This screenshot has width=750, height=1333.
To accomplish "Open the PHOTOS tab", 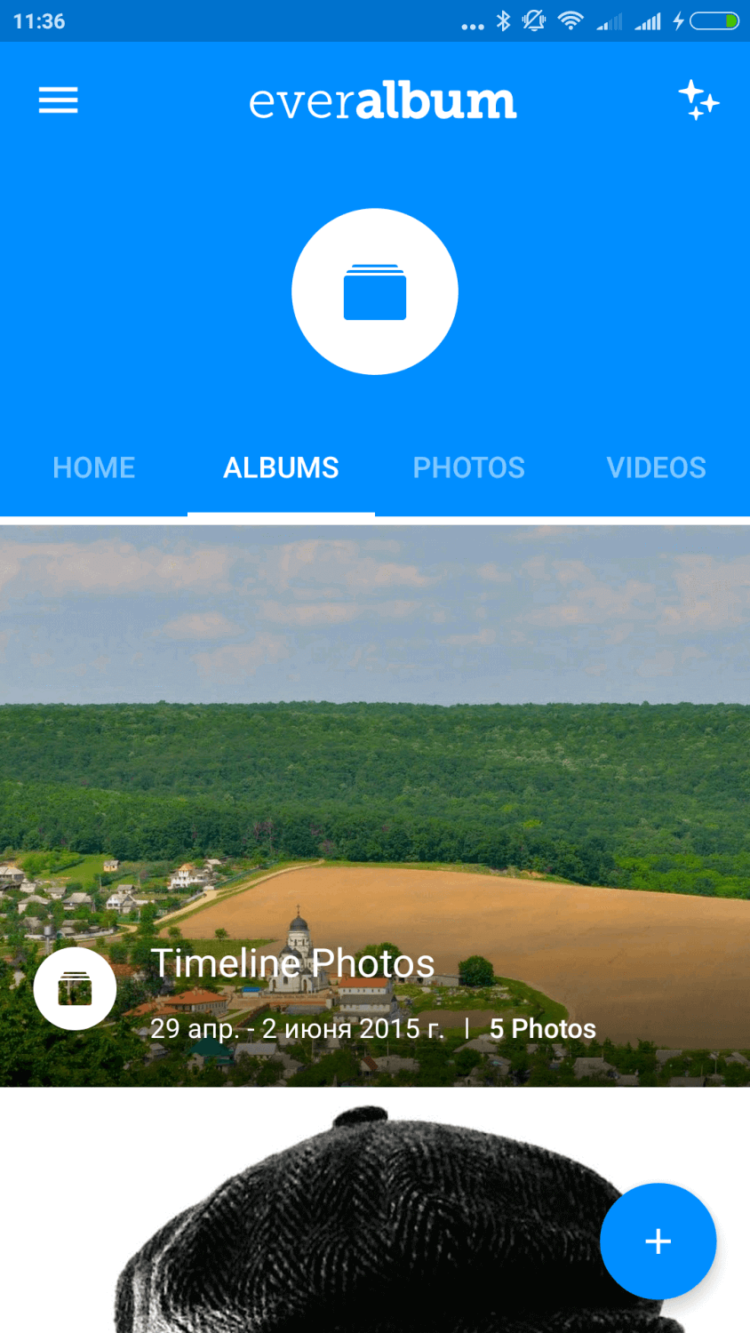I will [x=468, y=467].
